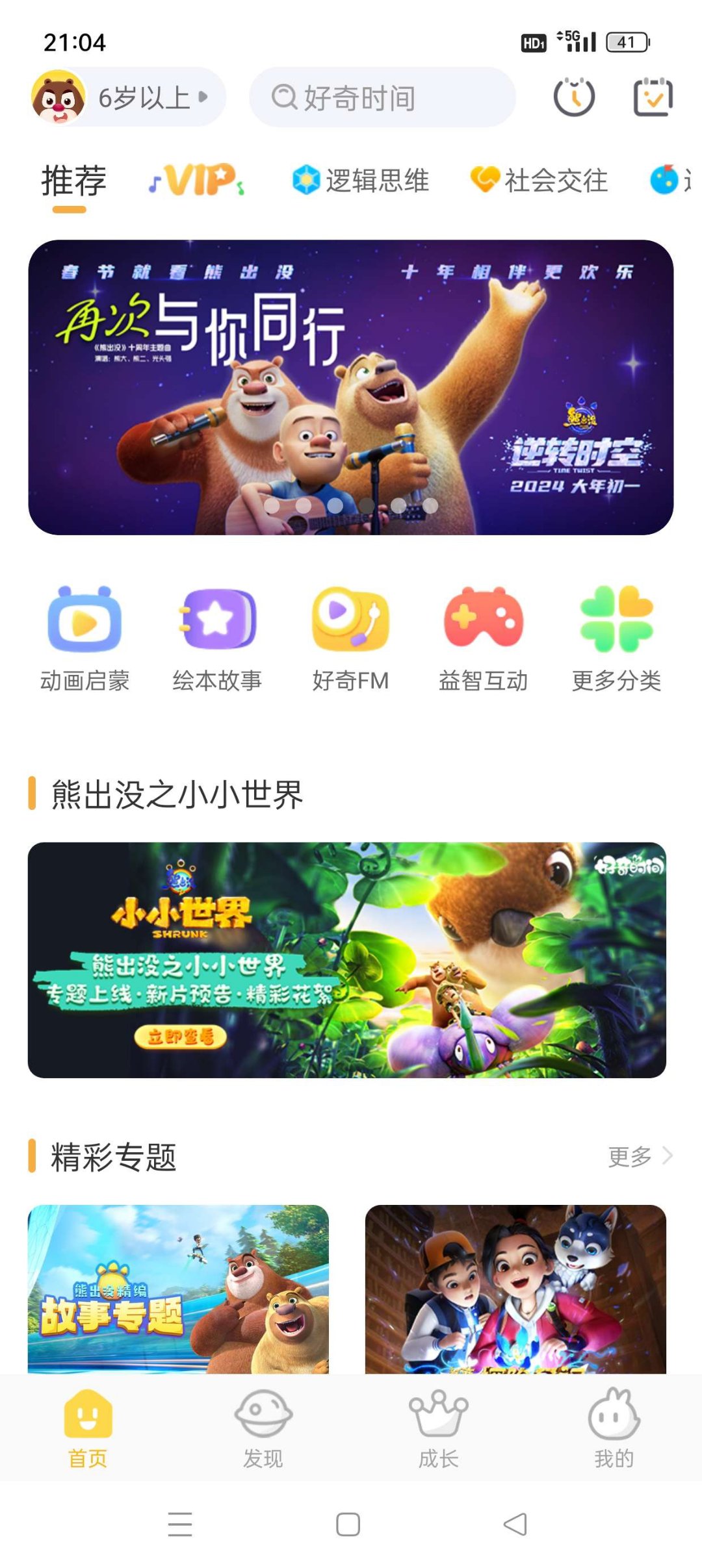Tap the system back button
This screenshot has height=1568, width=702.
click(515, 1524)
